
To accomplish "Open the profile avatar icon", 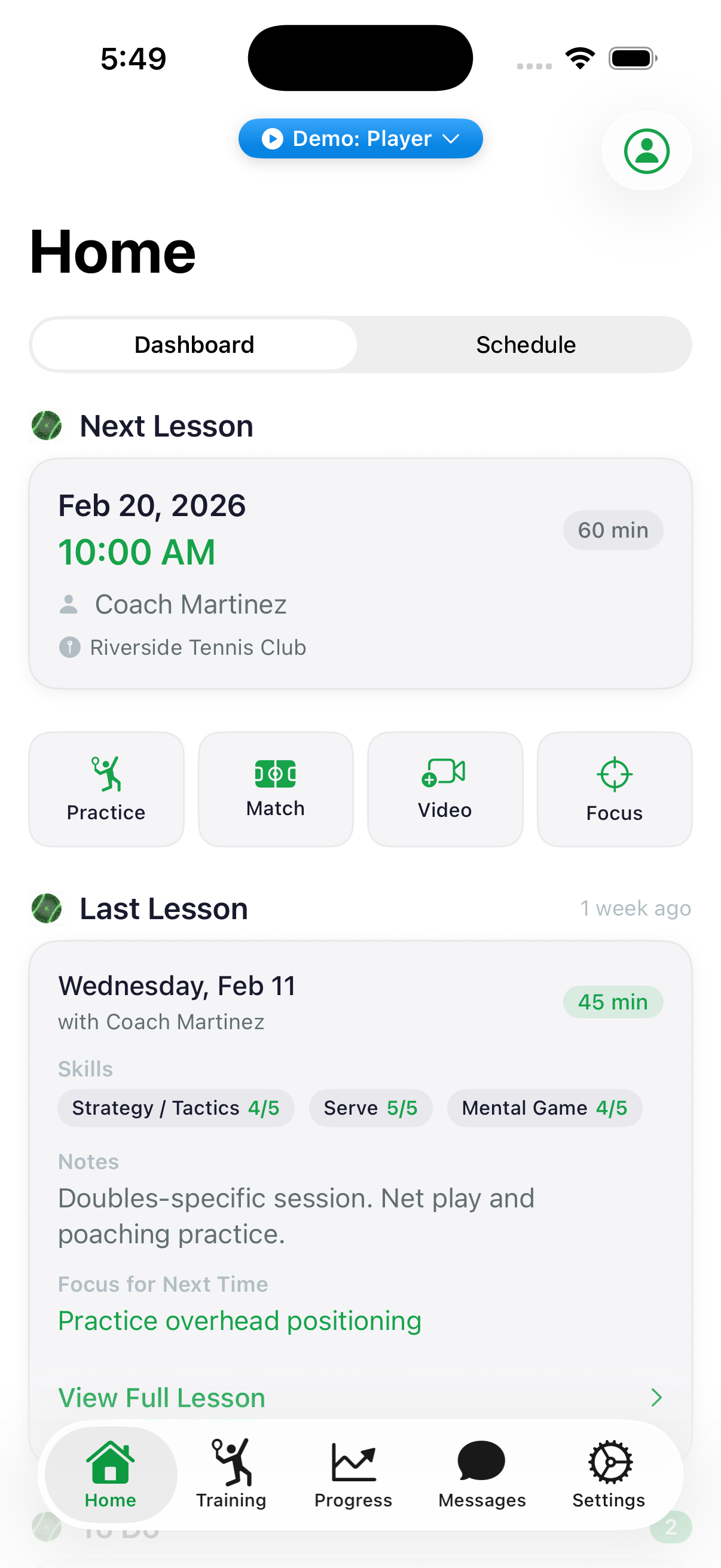I will point(646,151).
